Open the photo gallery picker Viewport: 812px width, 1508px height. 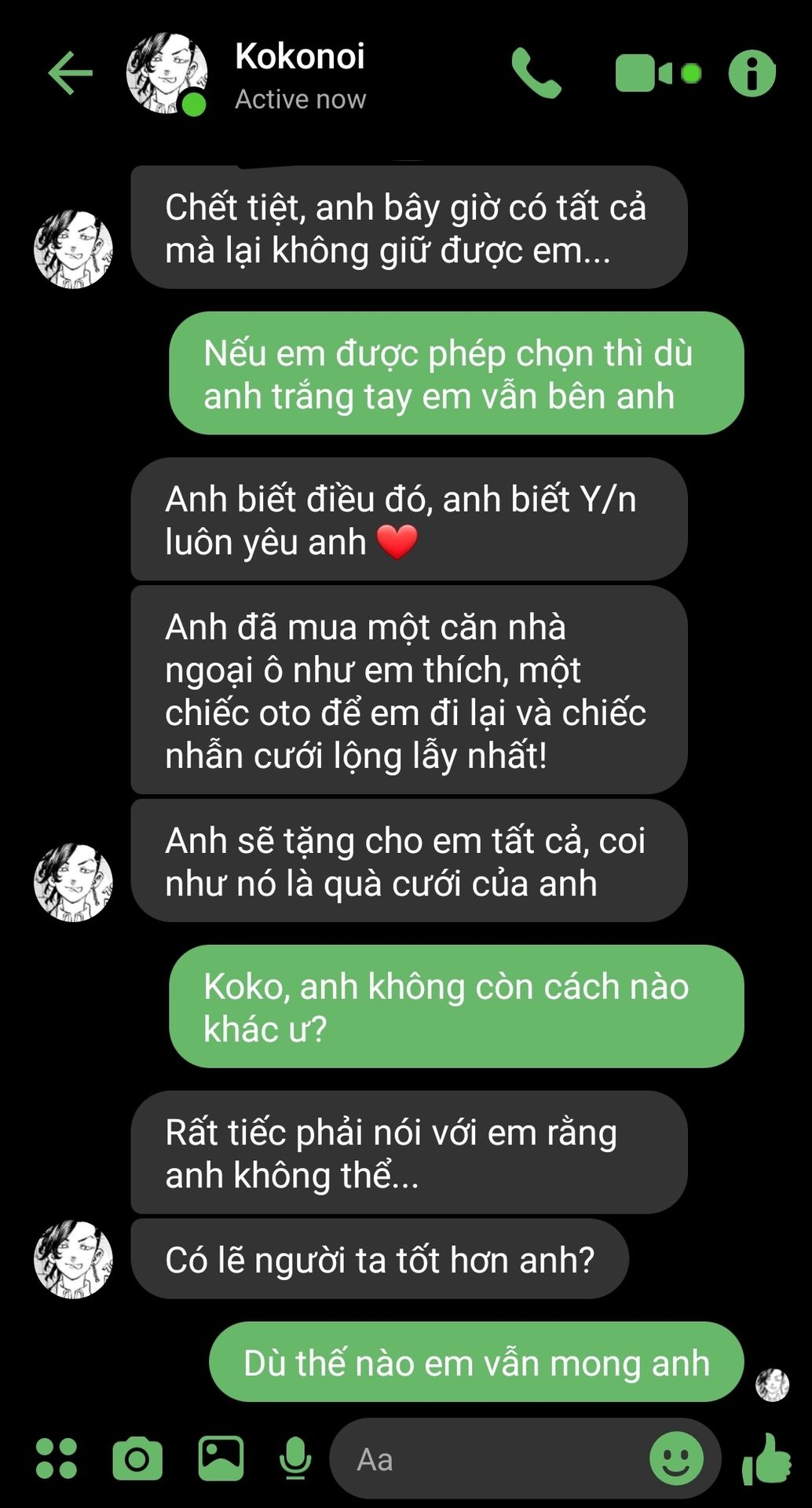coord(221,1459)
